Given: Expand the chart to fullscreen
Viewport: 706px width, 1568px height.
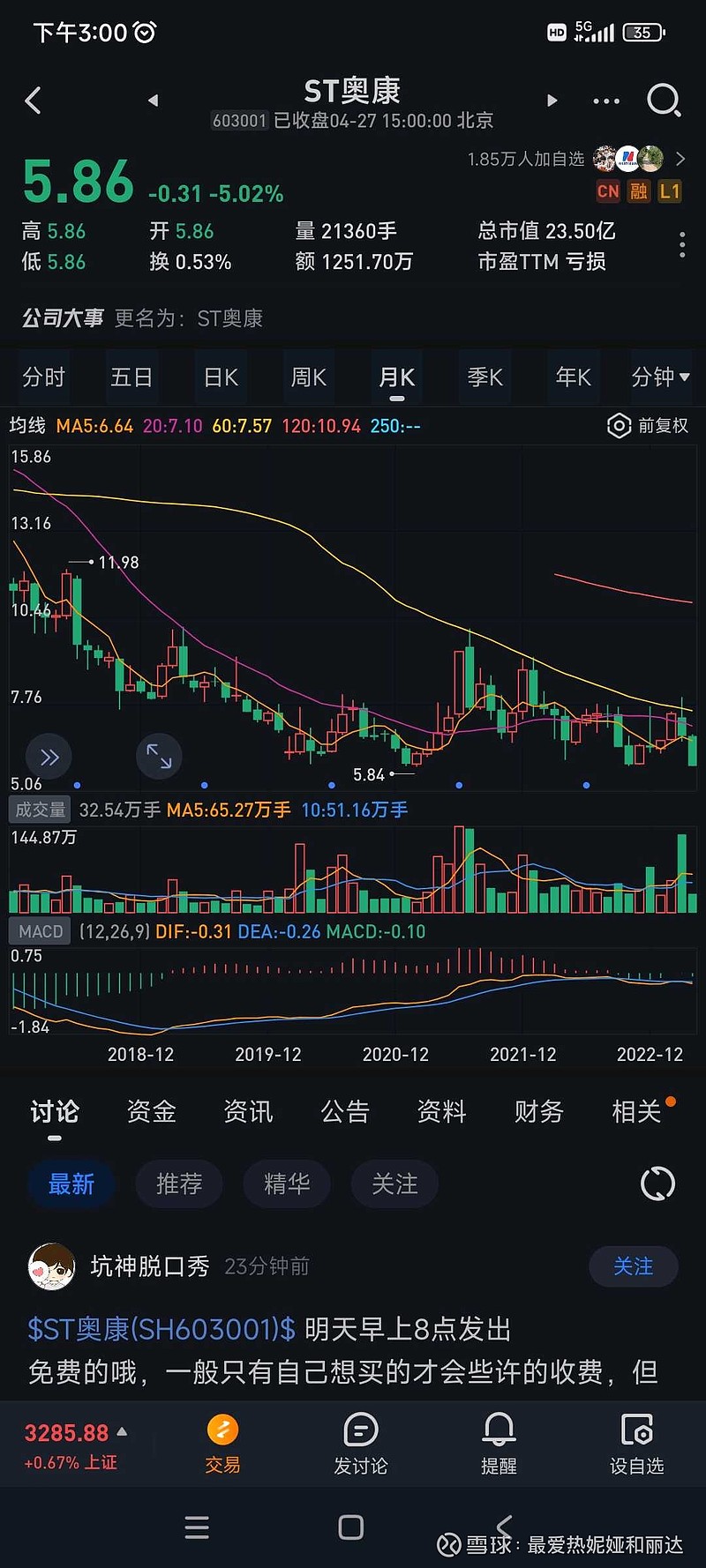Looking at the screenshot, I should (159, 756).
